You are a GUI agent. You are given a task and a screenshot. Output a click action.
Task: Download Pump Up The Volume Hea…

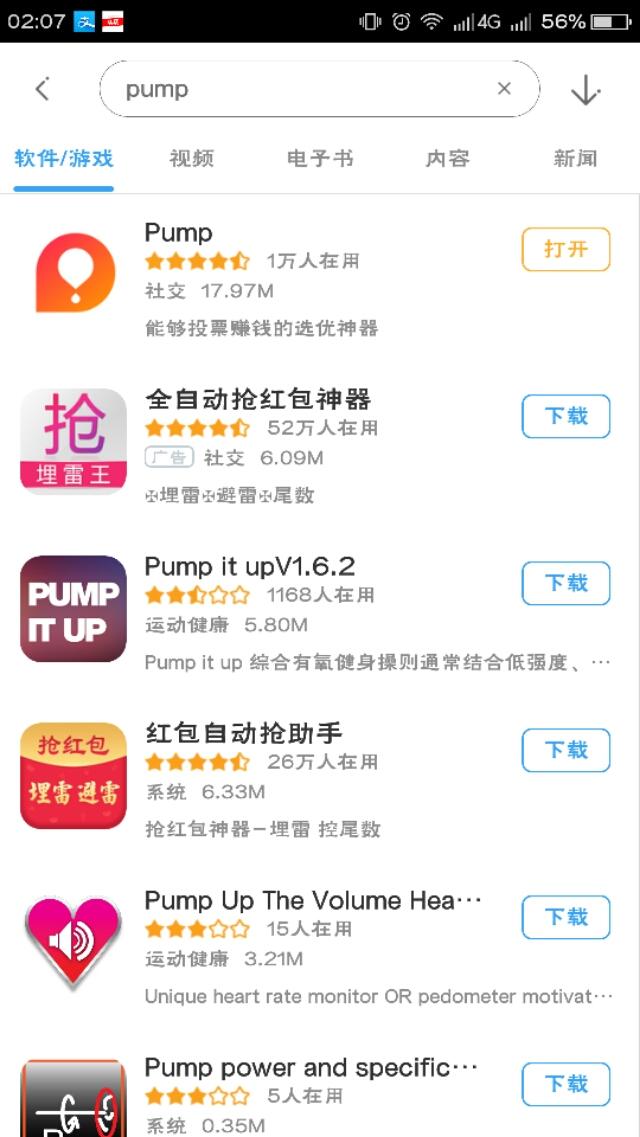pos(565,917)
